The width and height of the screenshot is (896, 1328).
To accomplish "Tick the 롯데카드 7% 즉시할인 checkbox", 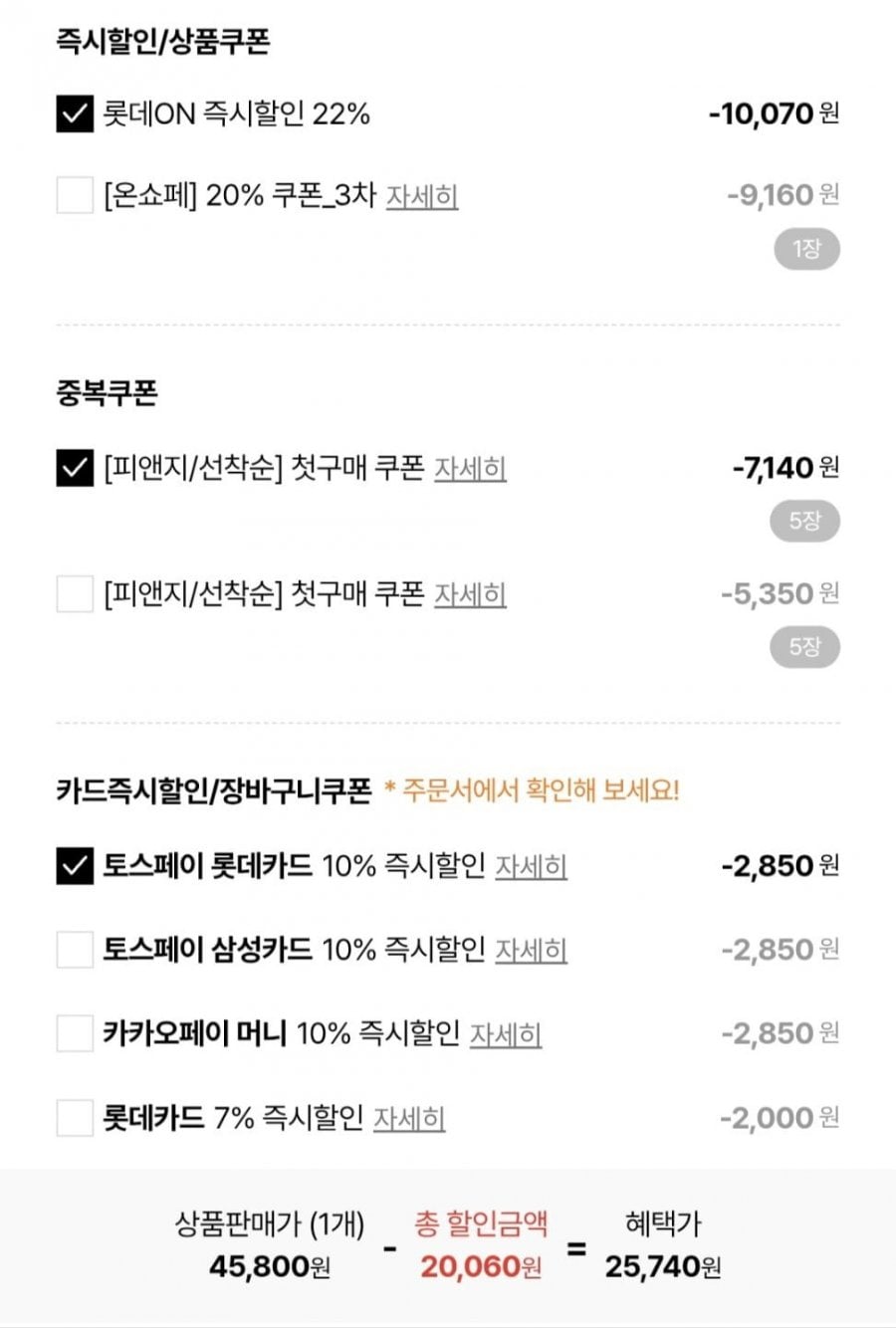I will tap(75, 1118).
